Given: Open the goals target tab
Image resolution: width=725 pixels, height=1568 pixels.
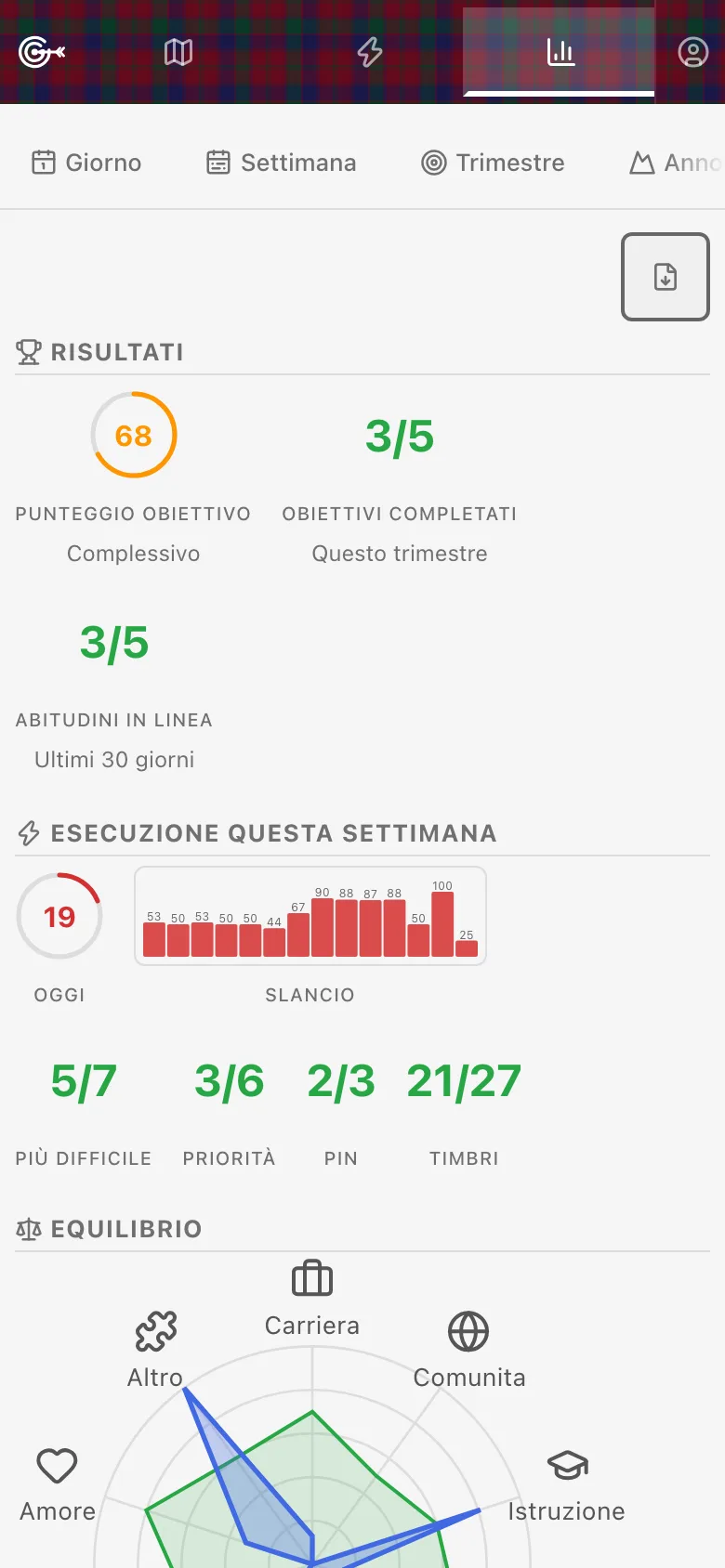Looking at the screenshot, I should click(41, 52).
